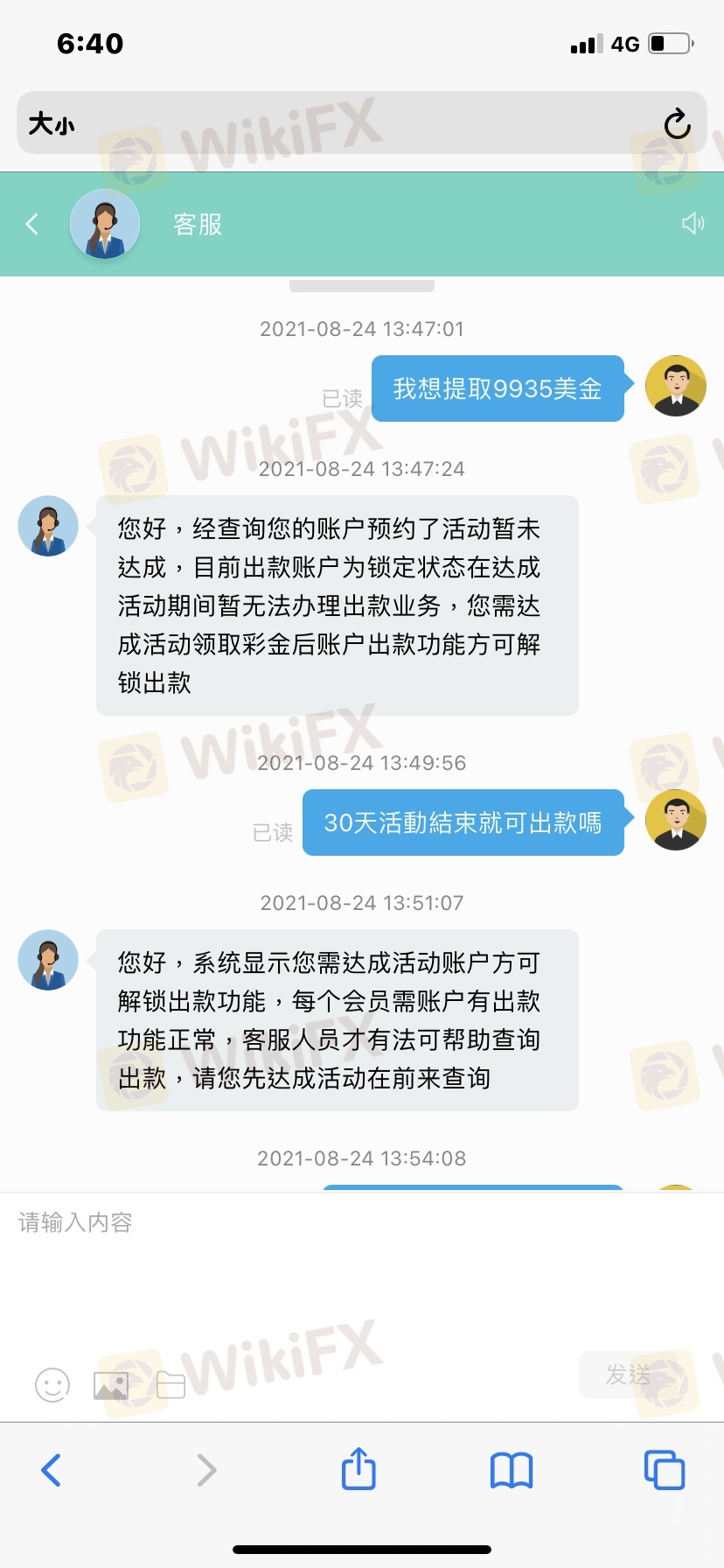Navigate back in the browser toolbar
Image resolution: width=724 pixels, height=1568 pixels.
[x=52, y=1470]
